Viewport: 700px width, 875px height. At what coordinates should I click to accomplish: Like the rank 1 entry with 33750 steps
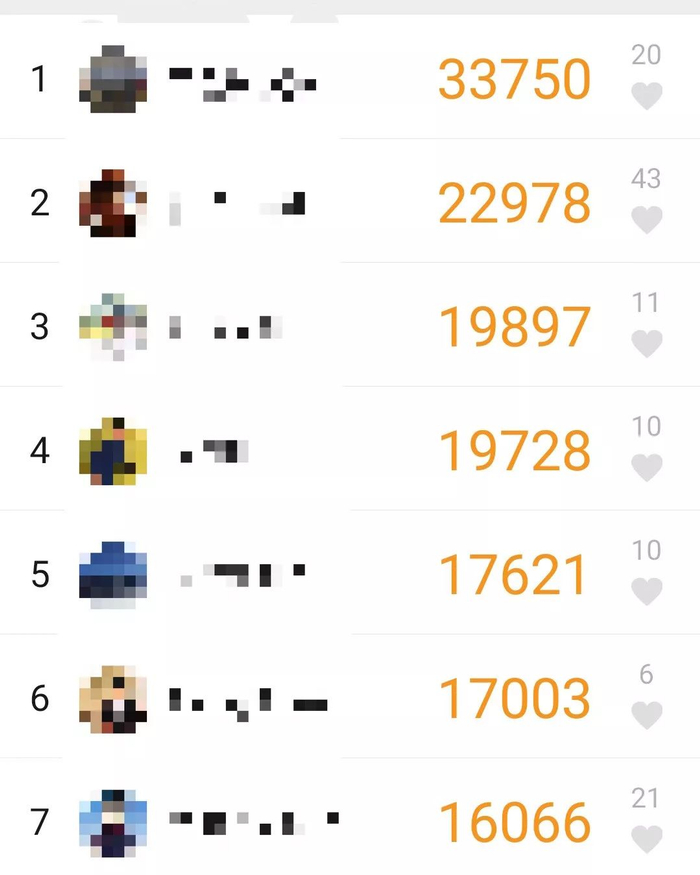click(647, 96)
